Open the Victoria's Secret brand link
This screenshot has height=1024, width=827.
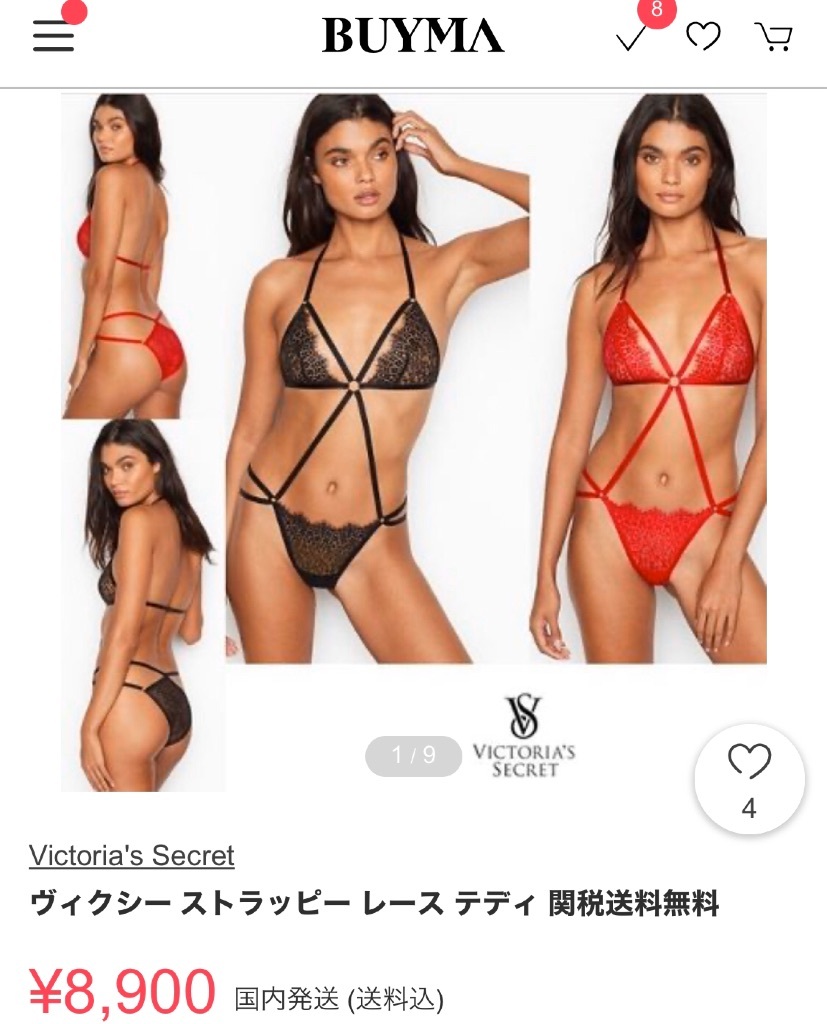coord(131,856)
